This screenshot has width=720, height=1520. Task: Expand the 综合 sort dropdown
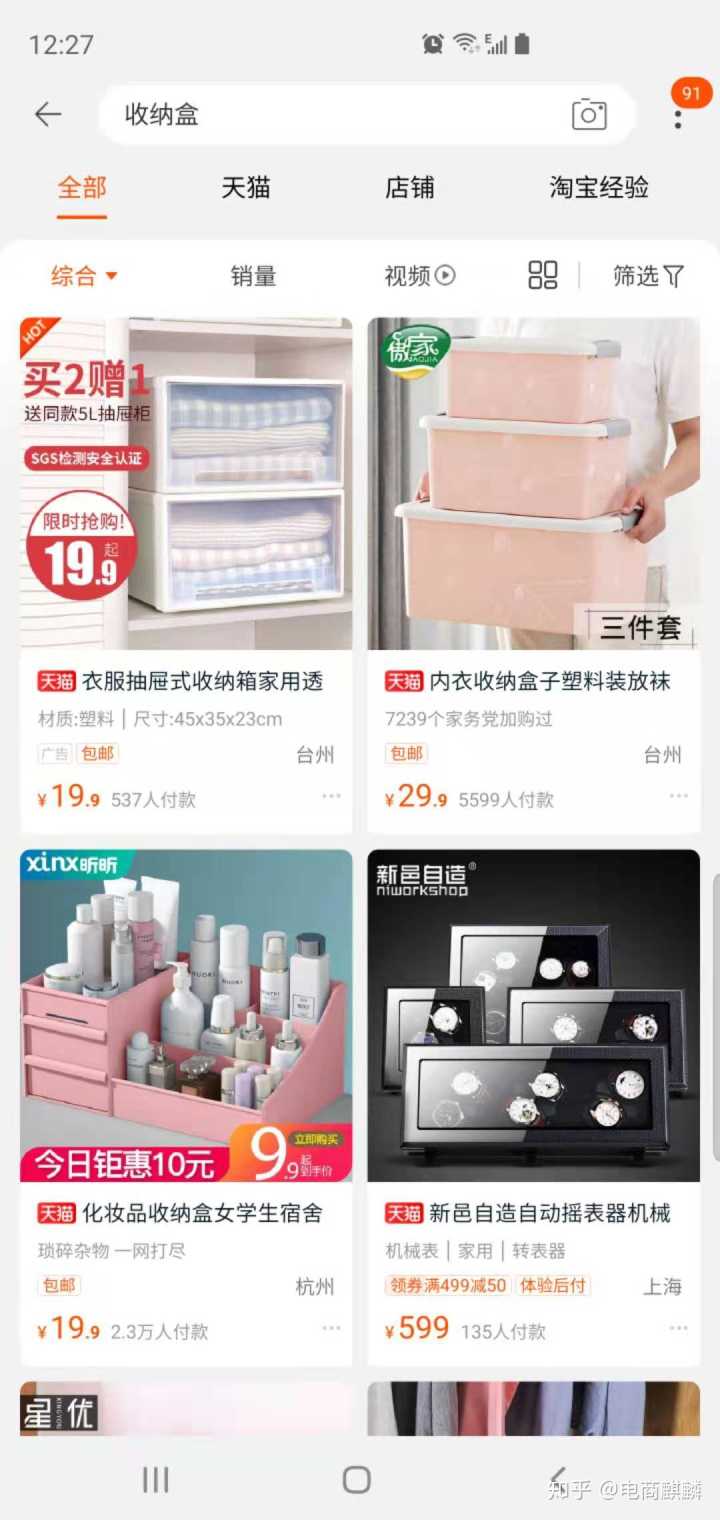[x=85, y=276]
